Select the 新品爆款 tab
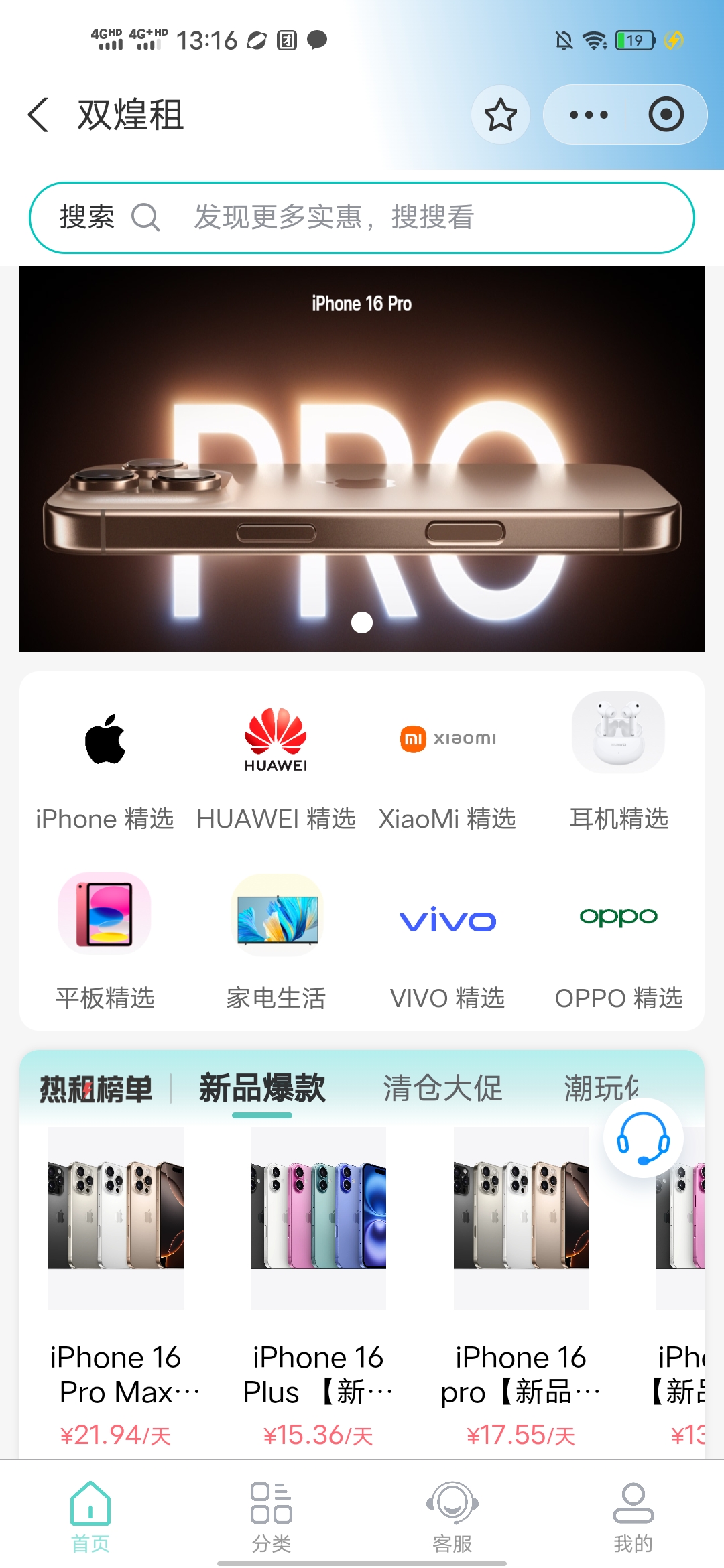 262,1088
